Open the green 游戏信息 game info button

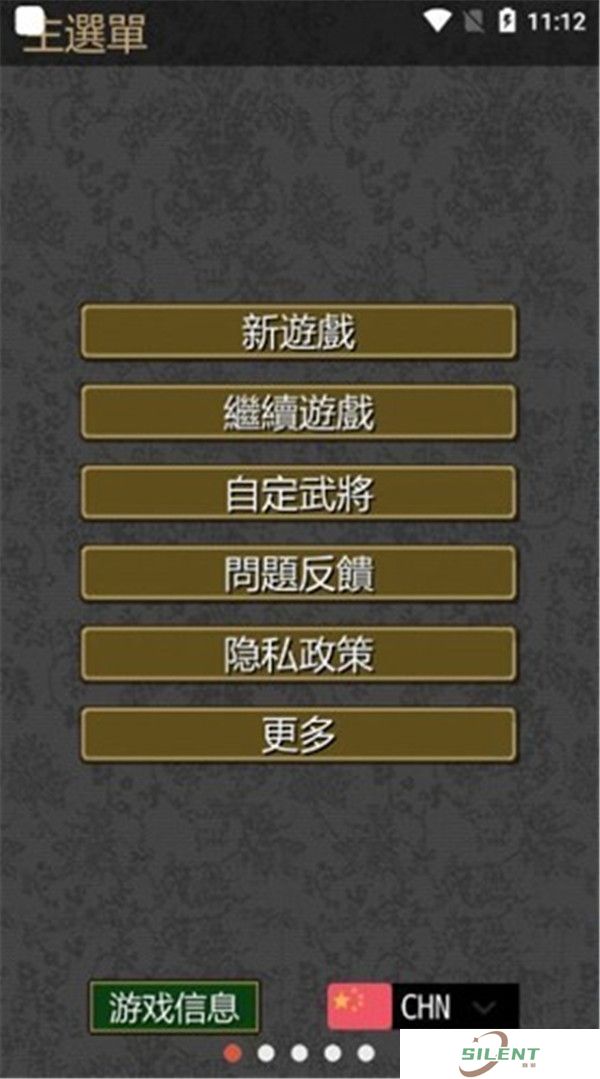pyautogui.click(x=174, y=1007)
